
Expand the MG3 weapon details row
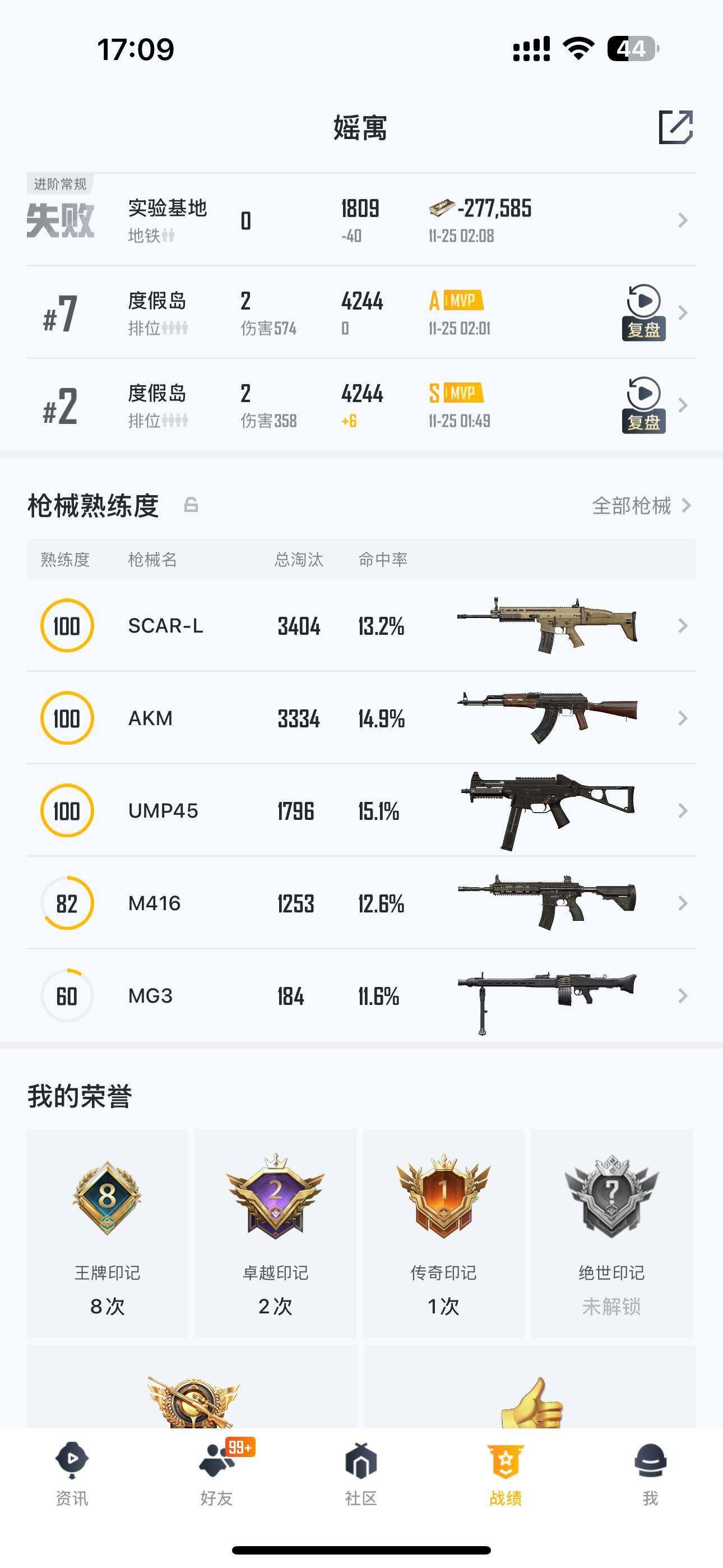pyautogui.click(x=682, y=996)
